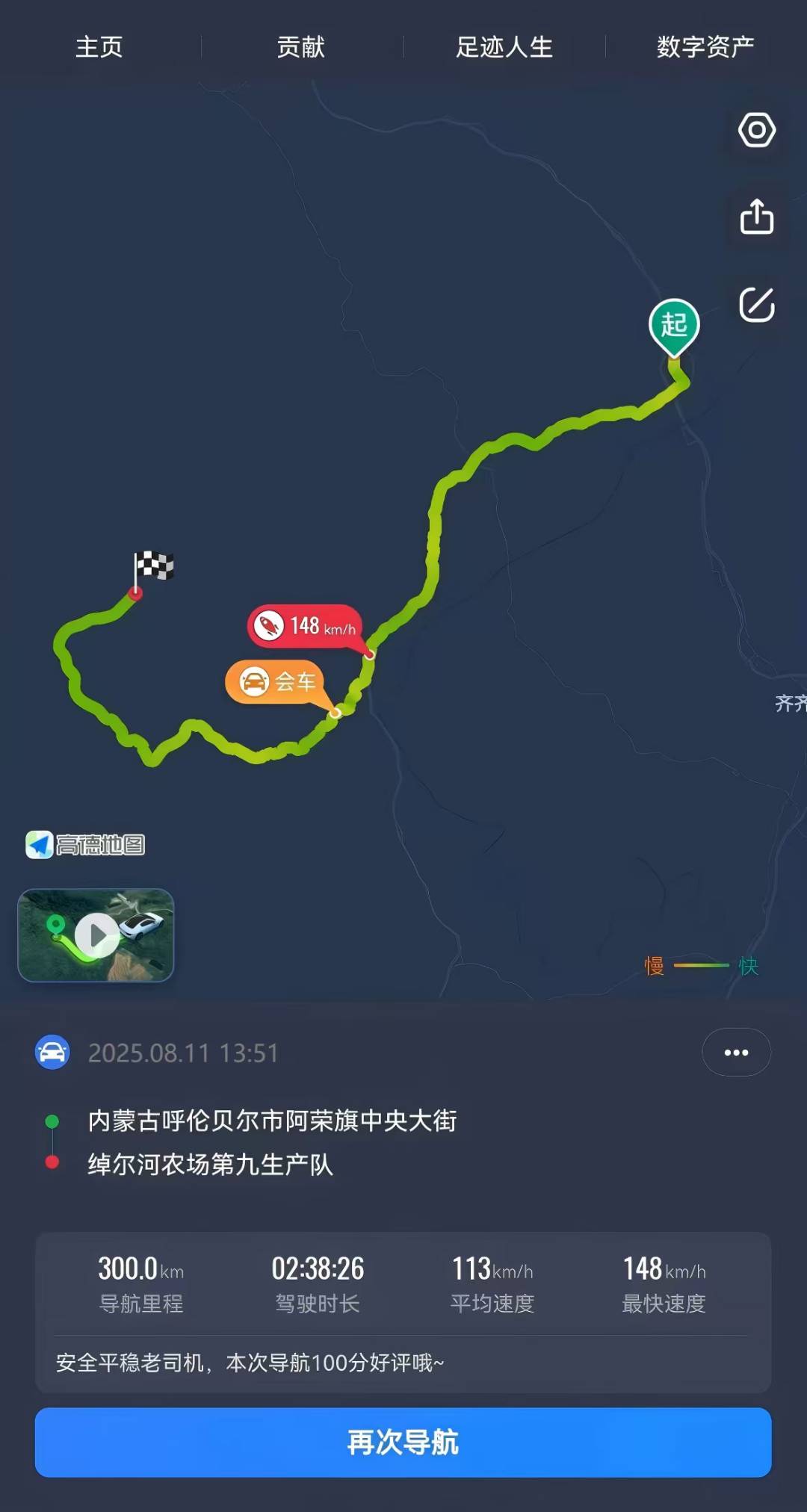Switch to the 主页 tab

[99, 47]
